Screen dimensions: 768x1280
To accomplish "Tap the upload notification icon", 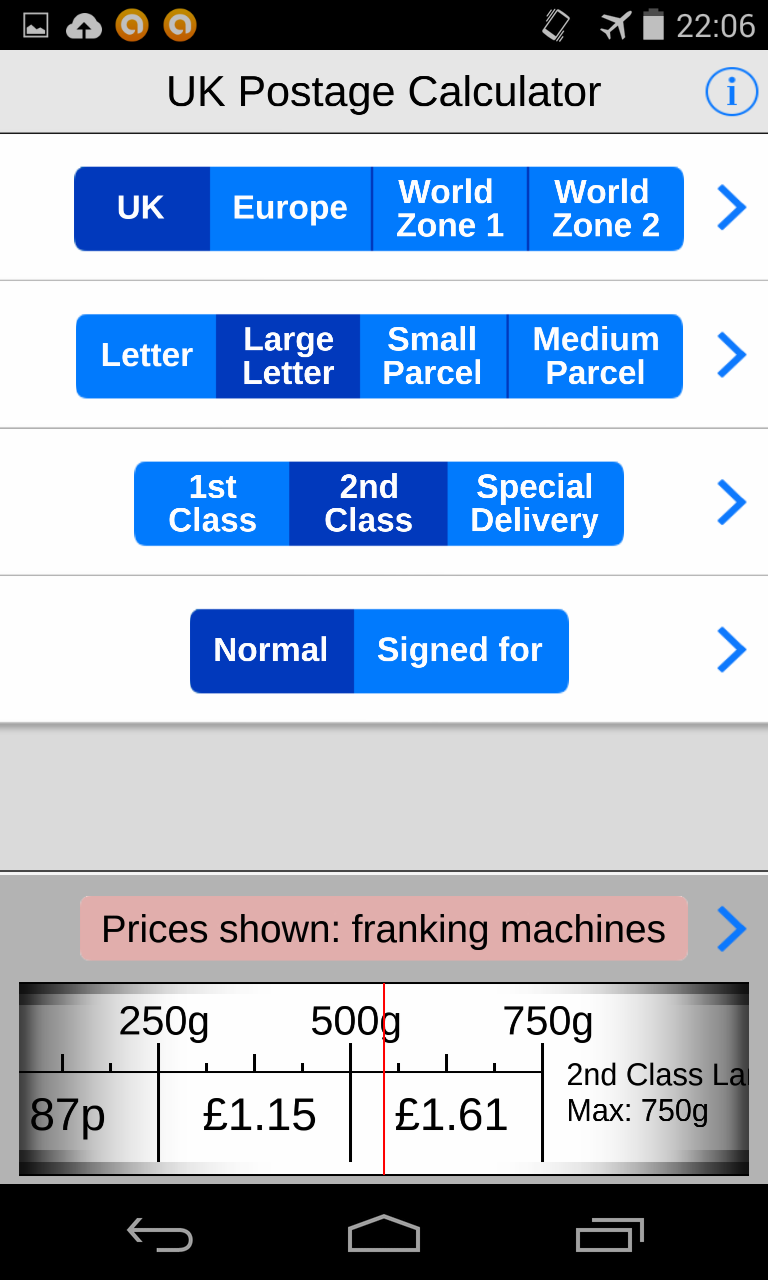I will pos(84,25).
